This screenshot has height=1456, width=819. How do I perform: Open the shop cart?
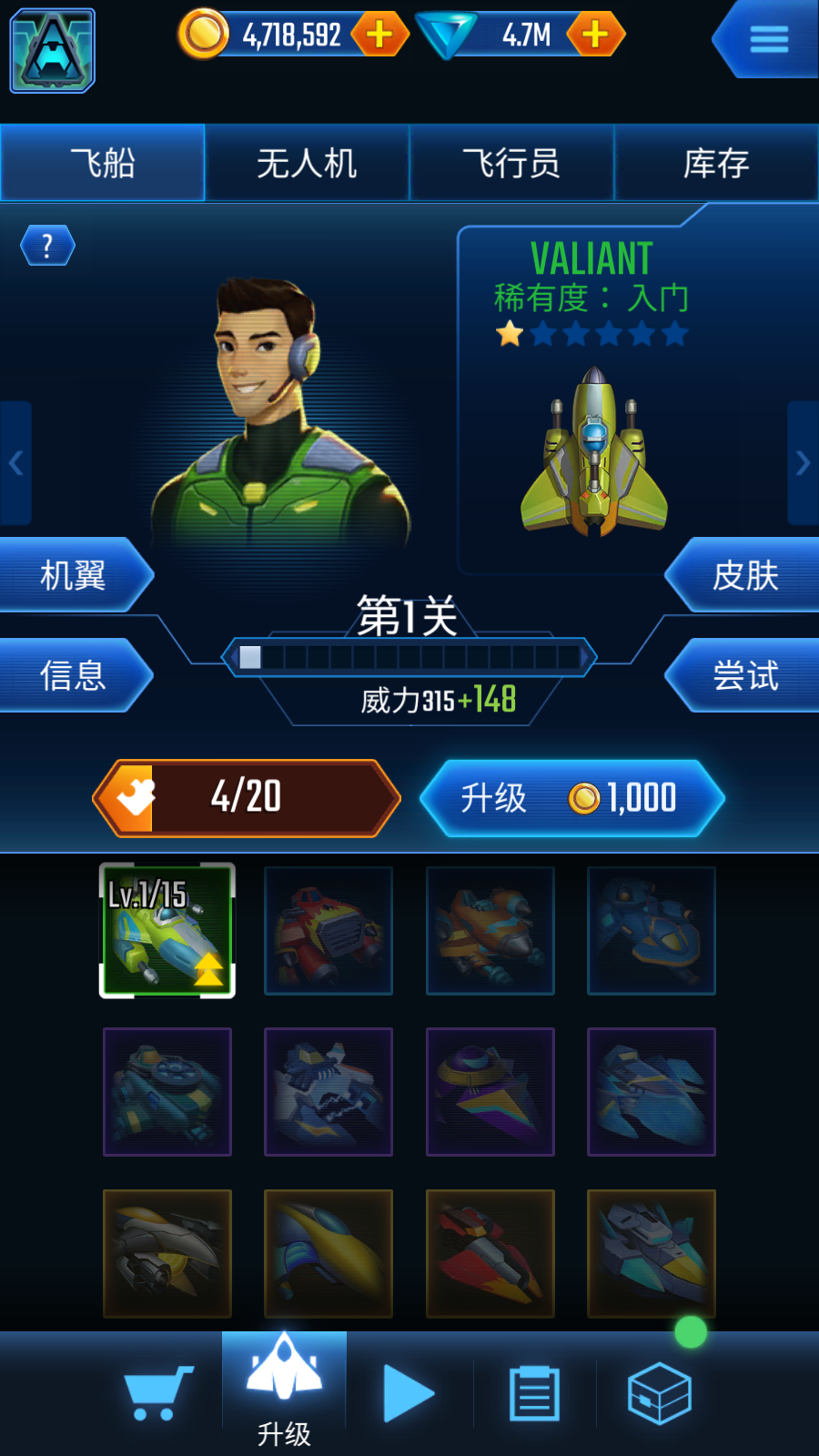158,1392
